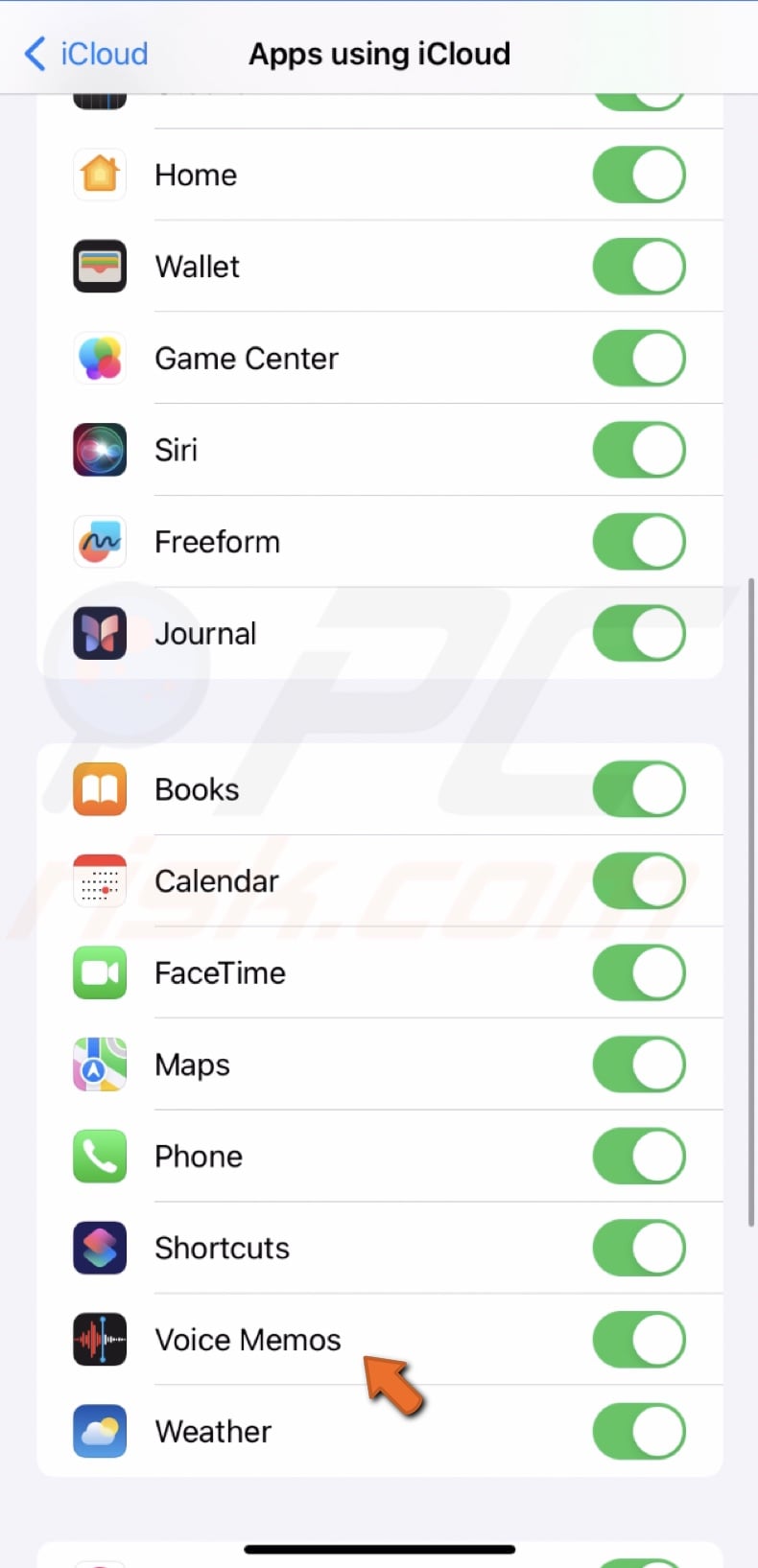Viewport: 758px width, 1568px height.
Task: Tap the Shortcuts app icon
Action: pyautogui.click(x=99, y=1248)
